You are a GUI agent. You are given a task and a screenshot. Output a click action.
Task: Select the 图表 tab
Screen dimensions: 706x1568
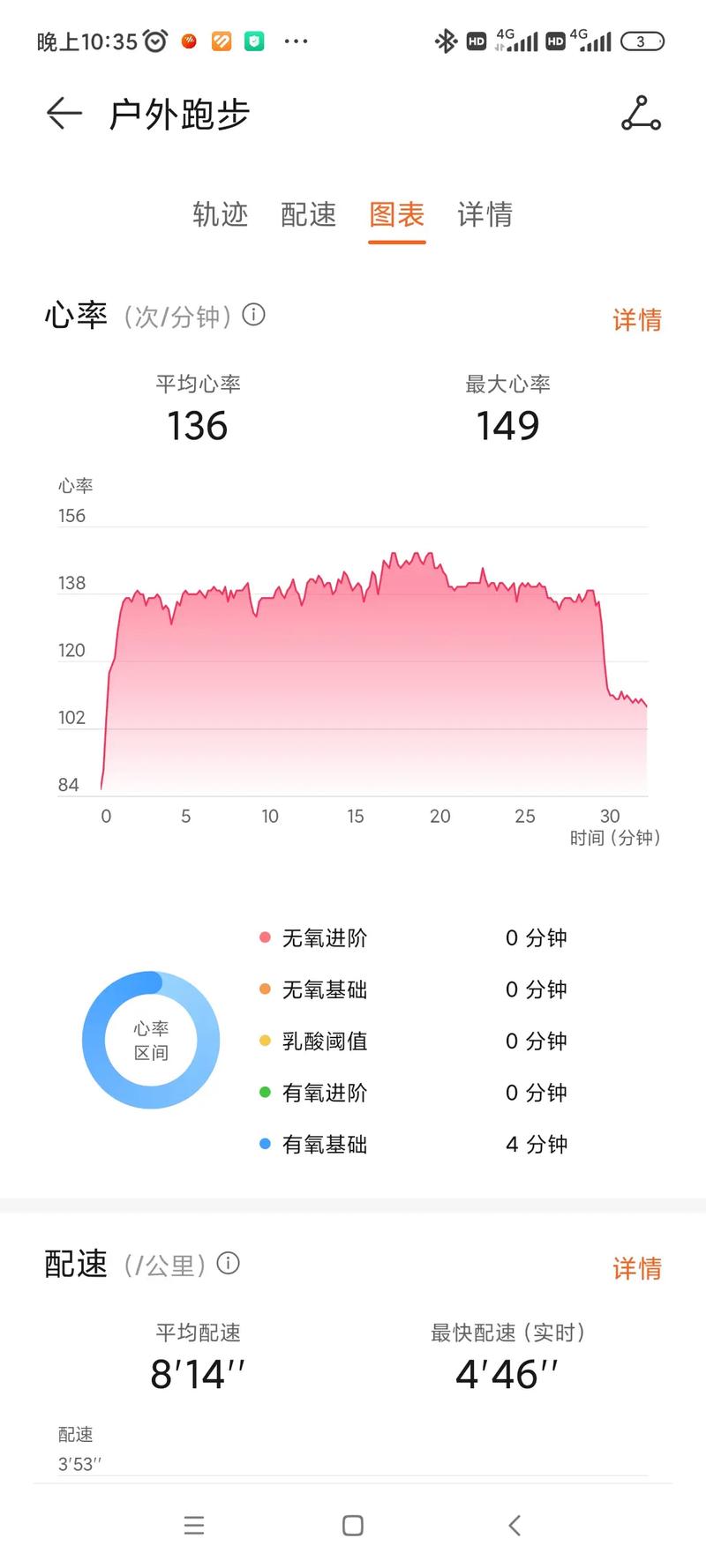[x=396, y=214]
